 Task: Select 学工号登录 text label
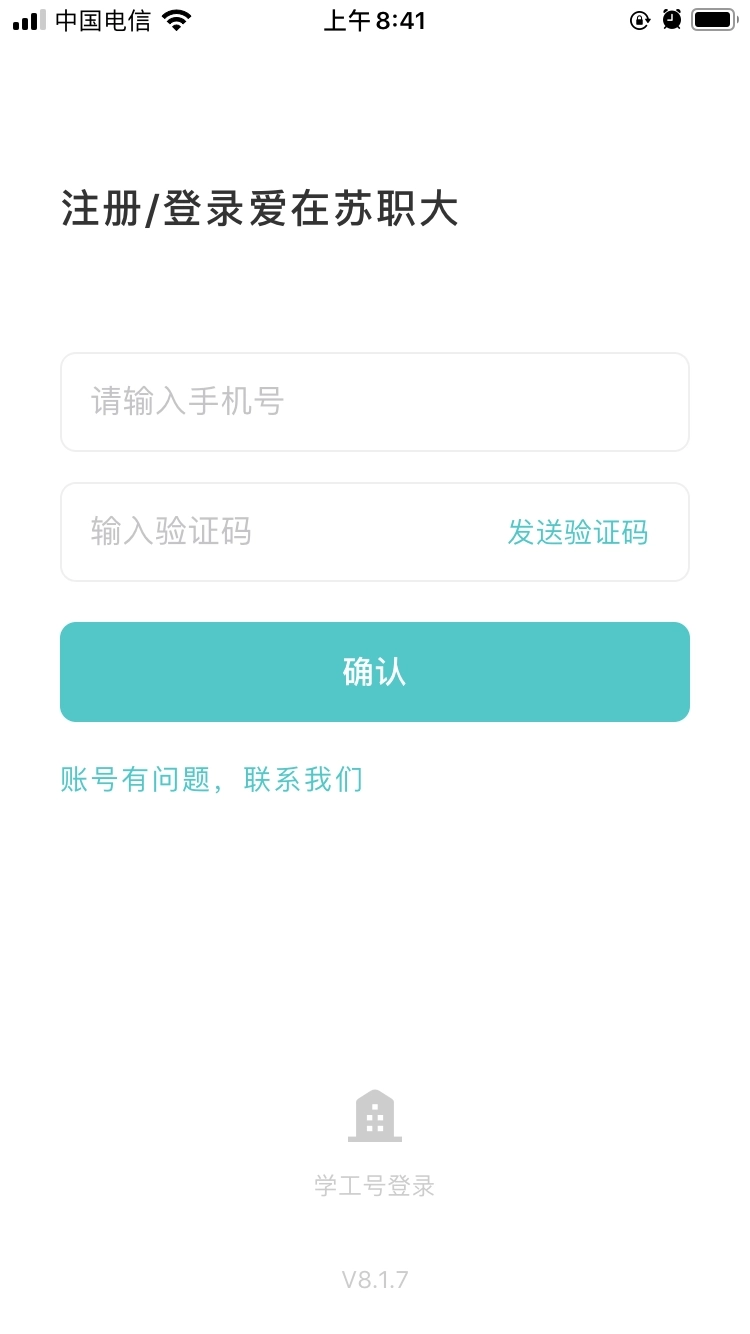(x=375, y=1186)
